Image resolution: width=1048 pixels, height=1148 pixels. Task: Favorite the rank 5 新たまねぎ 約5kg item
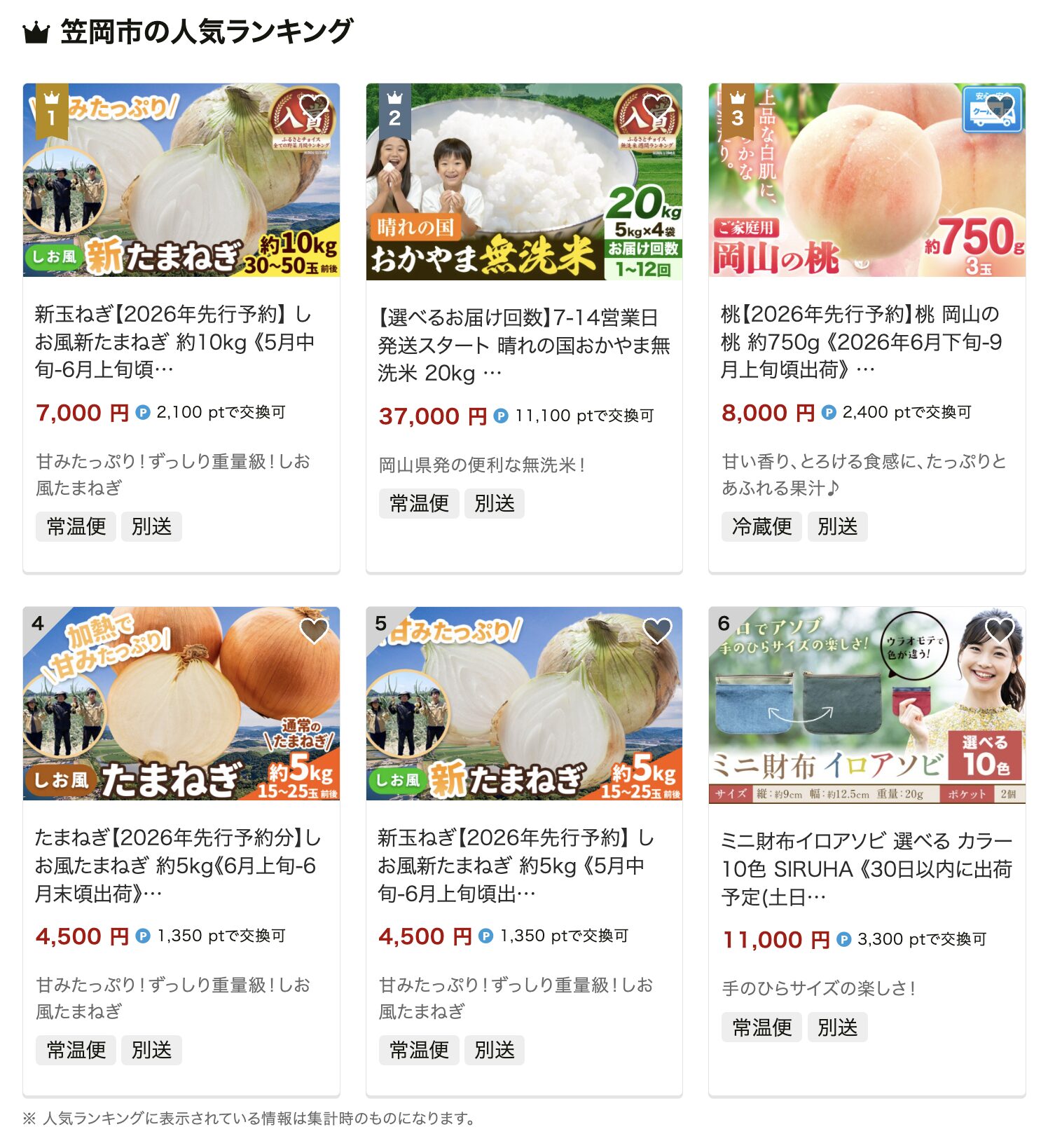pyautogui.click(x=656, y=631)
